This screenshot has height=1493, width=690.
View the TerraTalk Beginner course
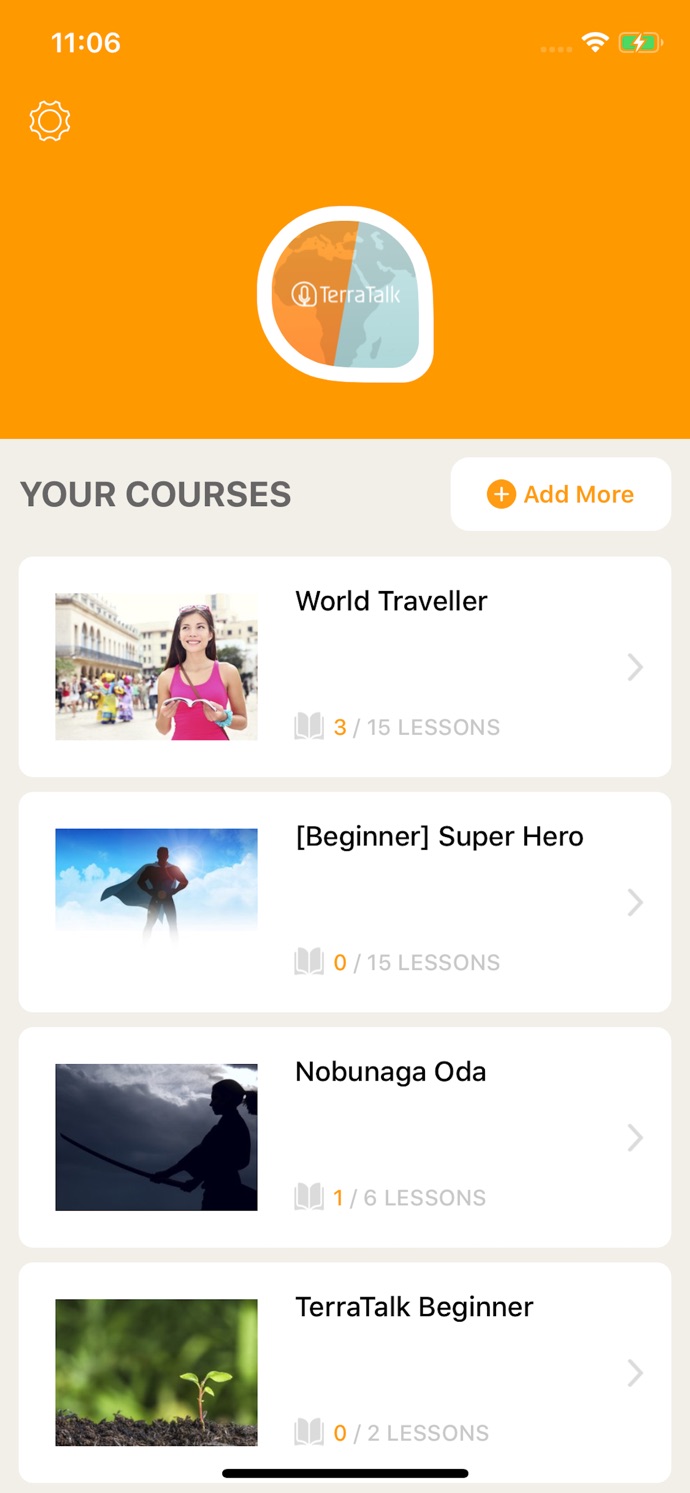tap(344, 1371)
